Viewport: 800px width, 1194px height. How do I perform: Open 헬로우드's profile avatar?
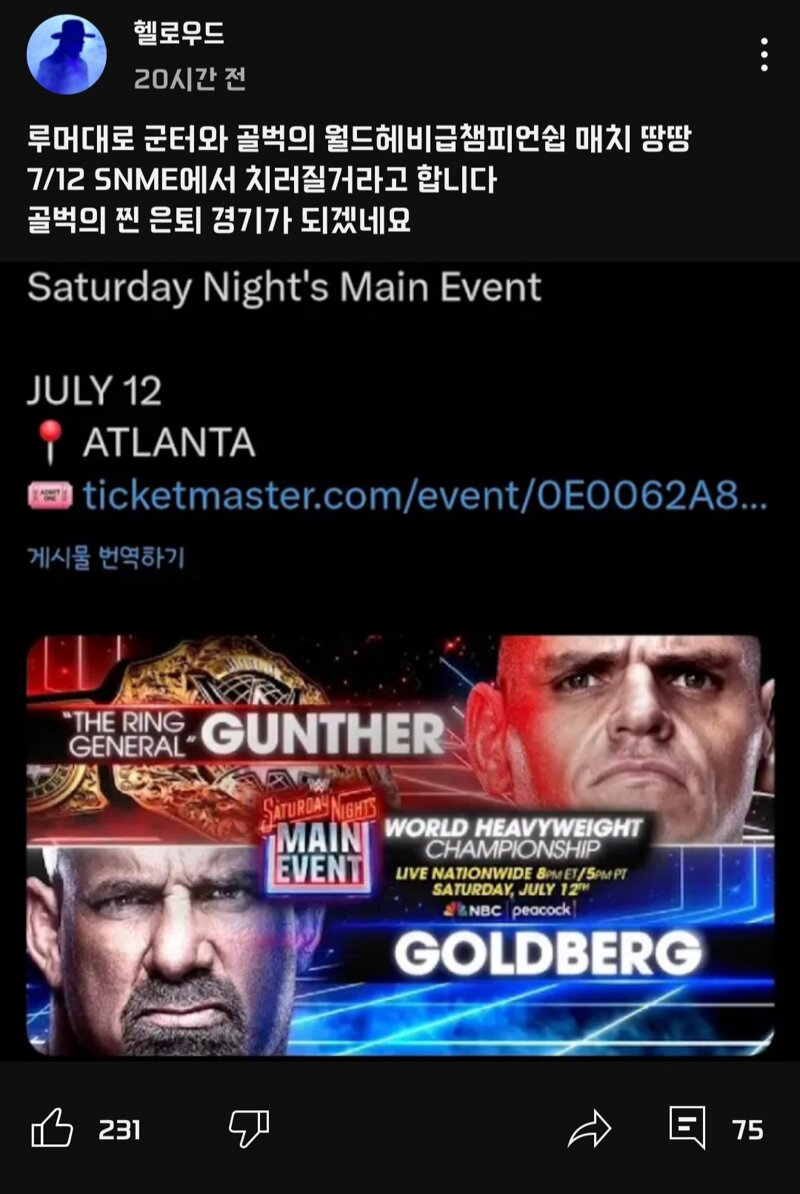(x=66, y=55)
